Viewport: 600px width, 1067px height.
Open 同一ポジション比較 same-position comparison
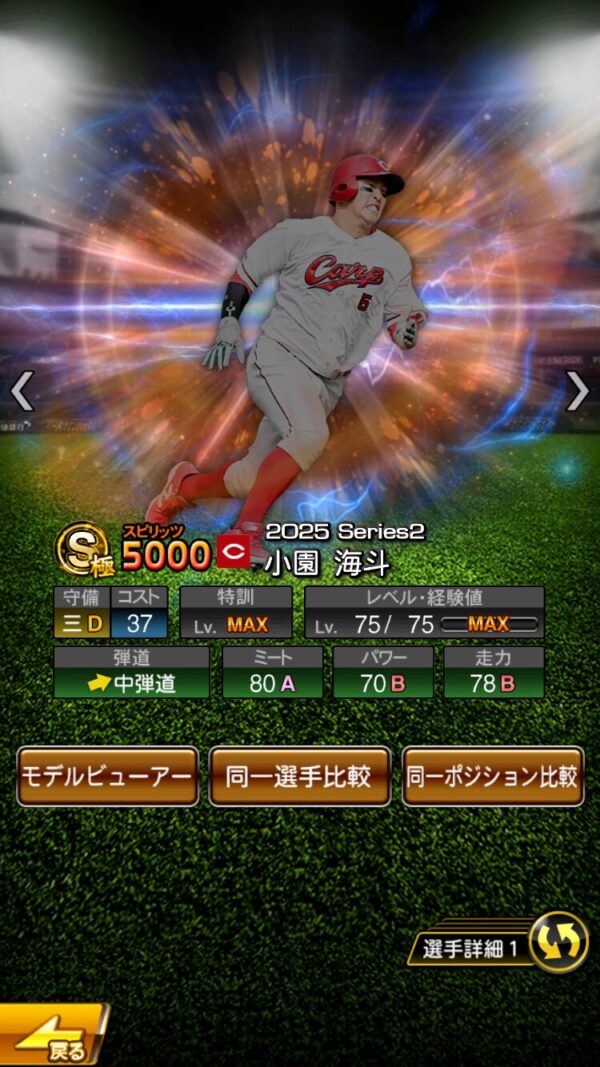coord(492,776)
